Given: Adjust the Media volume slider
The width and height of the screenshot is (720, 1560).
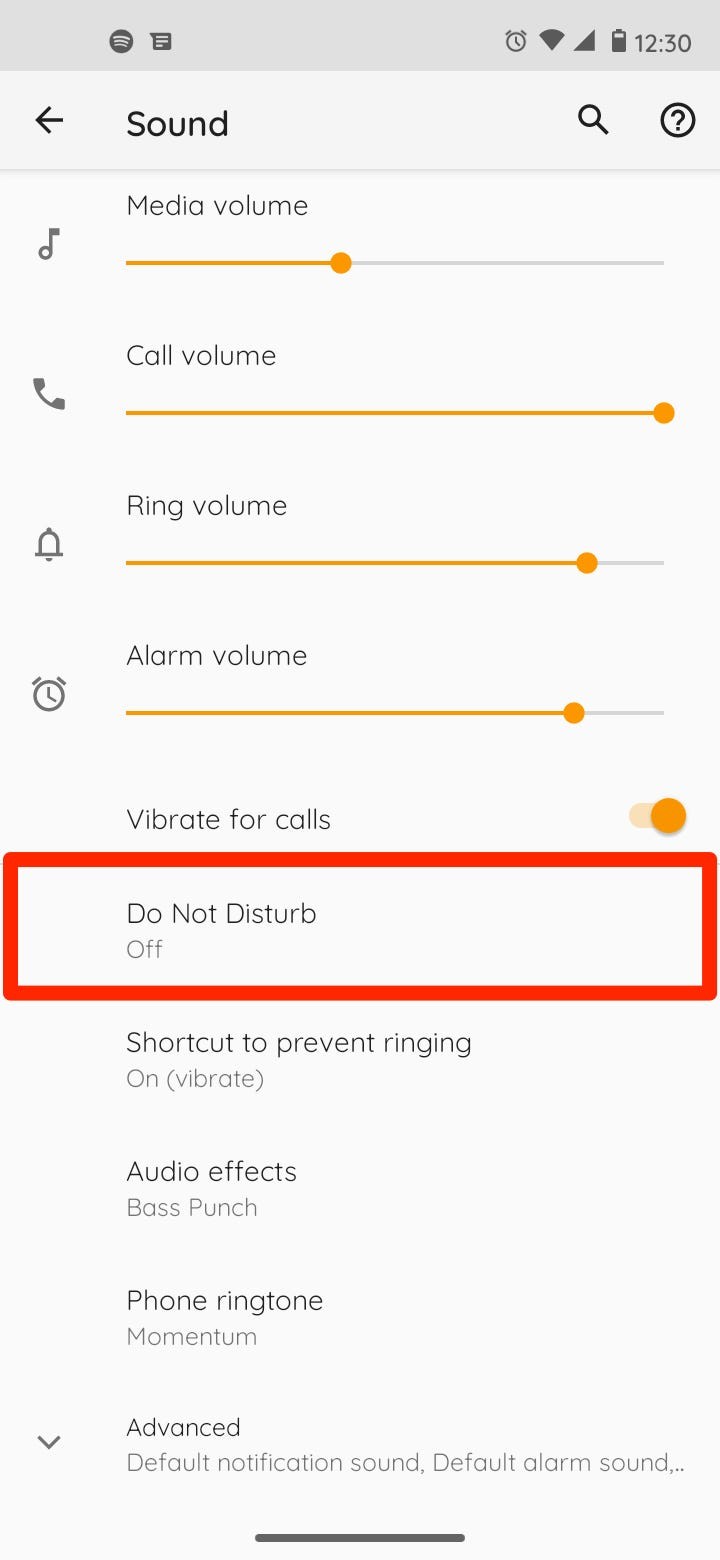Looking at the screenshot, I should pyautogui.click(x=340, y=262).
